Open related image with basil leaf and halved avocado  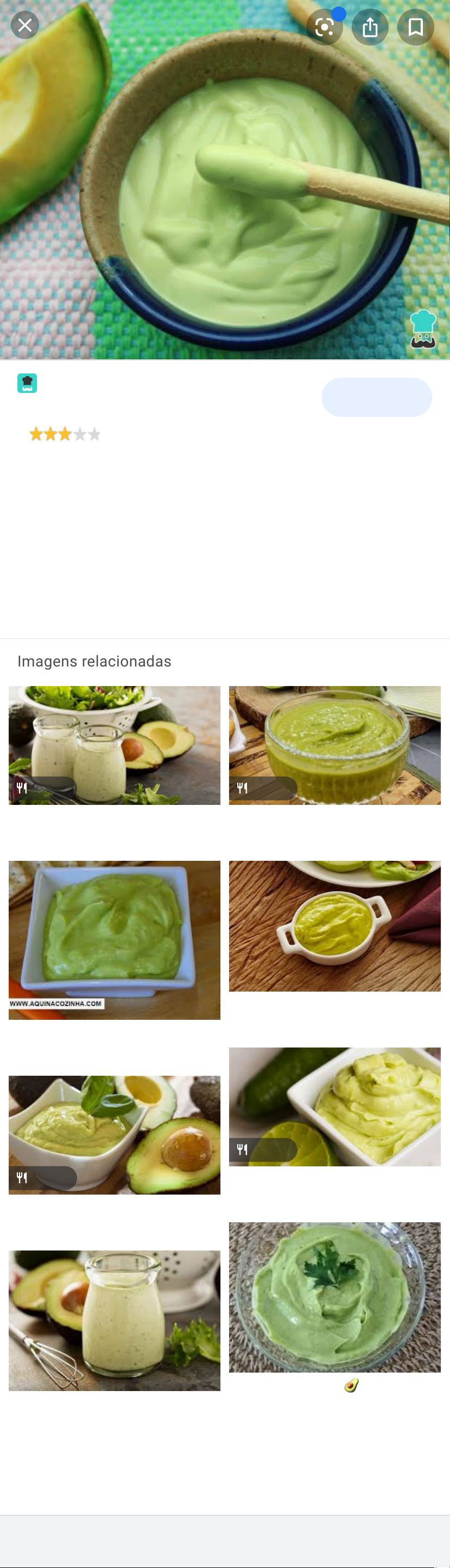click(x=115, y=1134)
